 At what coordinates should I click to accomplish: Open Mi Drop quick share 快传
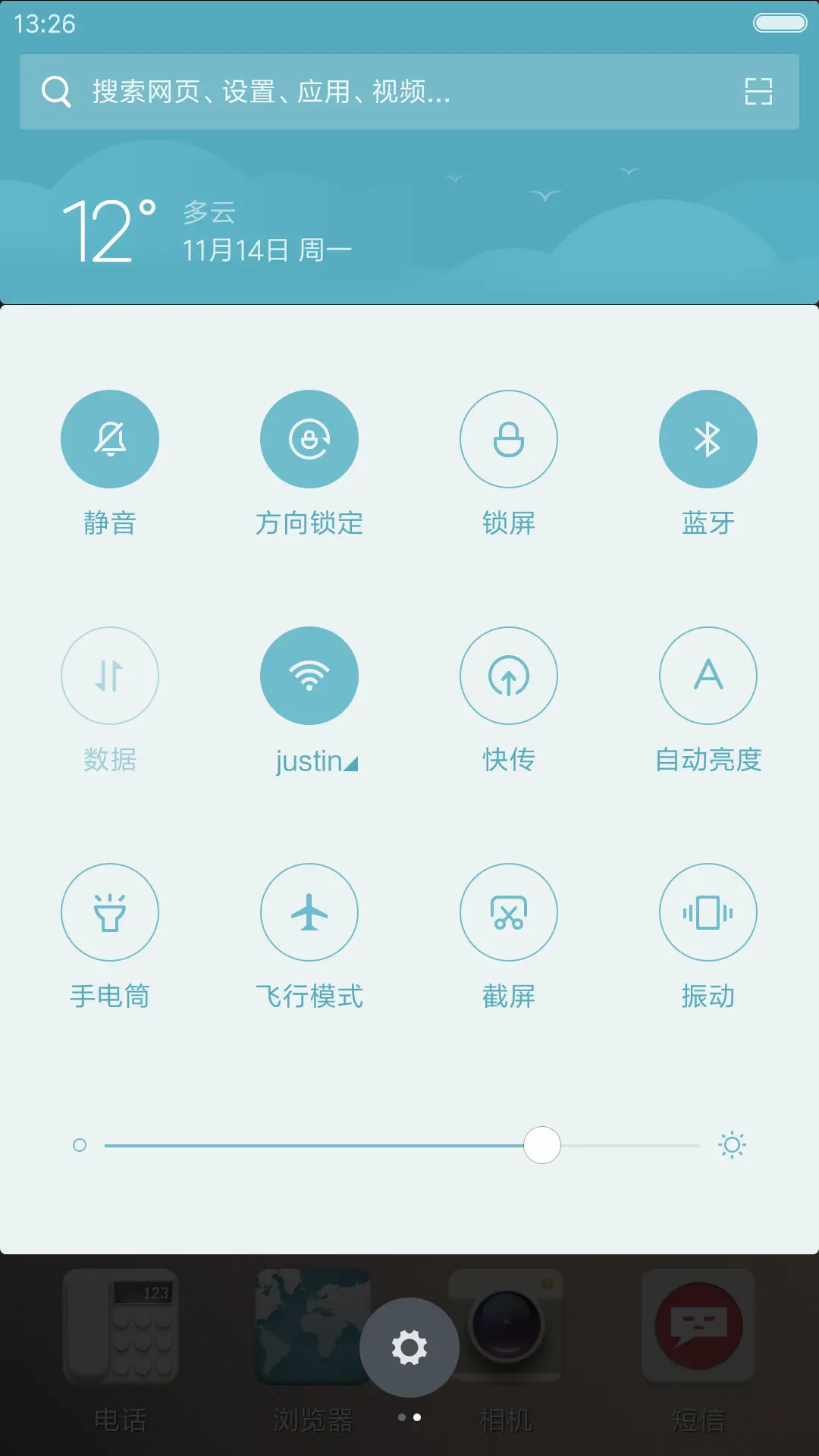click(509, 676)
